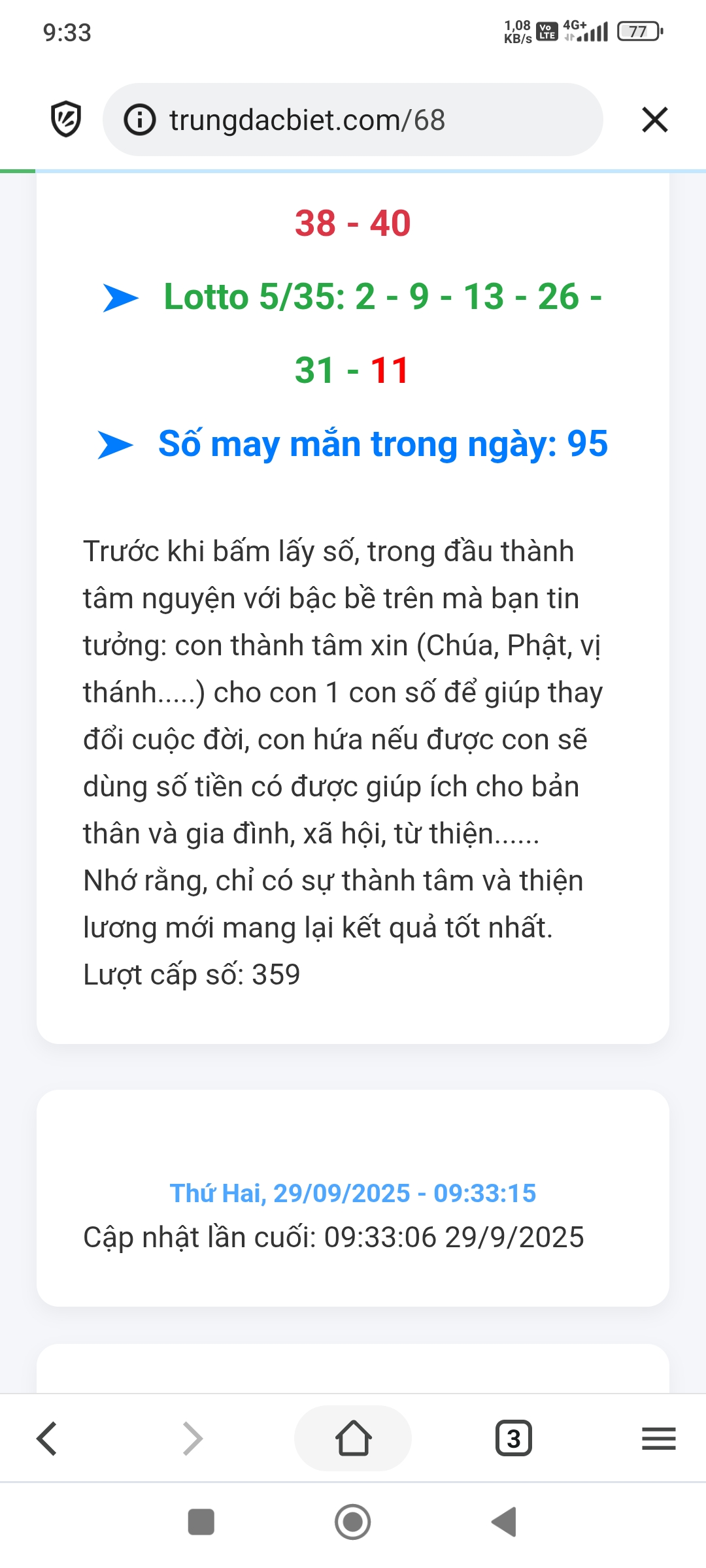Image resolution: width=706 pixels, height=1568 pixels.
Task: Go forward using the browser forward arrow
Action: [192, 1439]
